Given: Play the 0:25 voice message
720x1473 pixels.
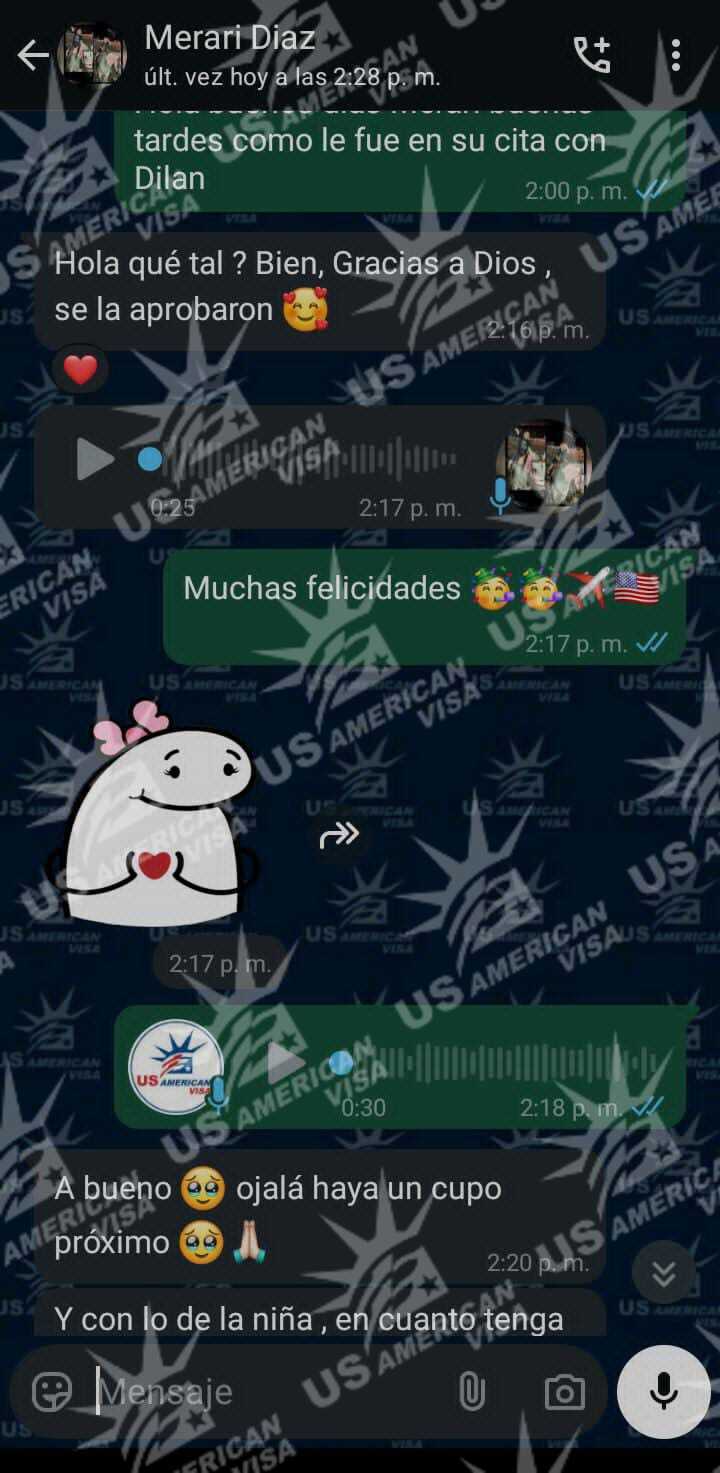Looking at the screenshot, I should coord(96,460).
